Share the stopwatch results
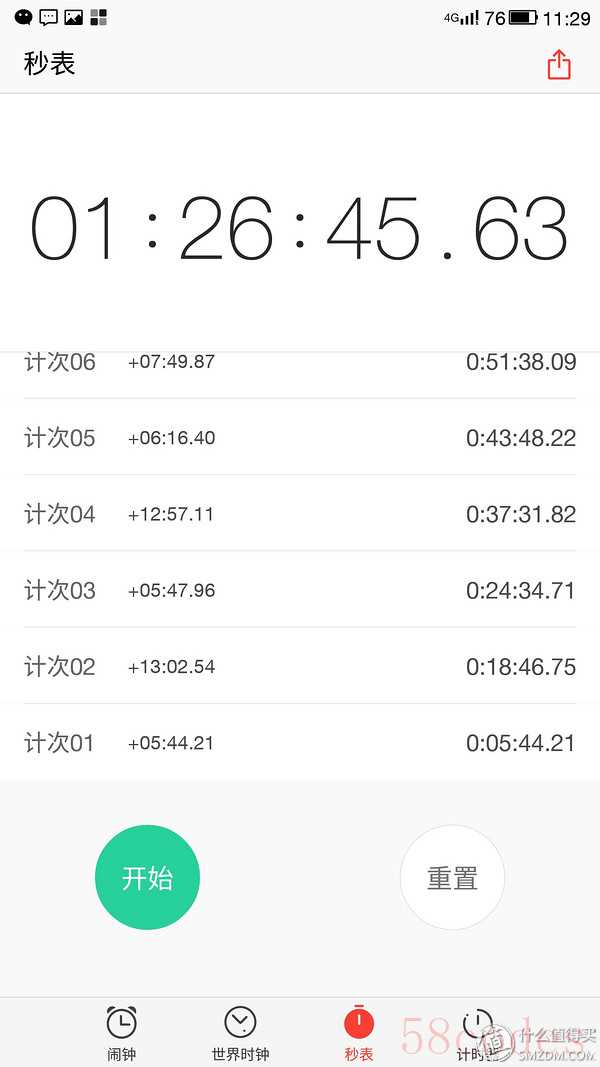 point(559,65)
